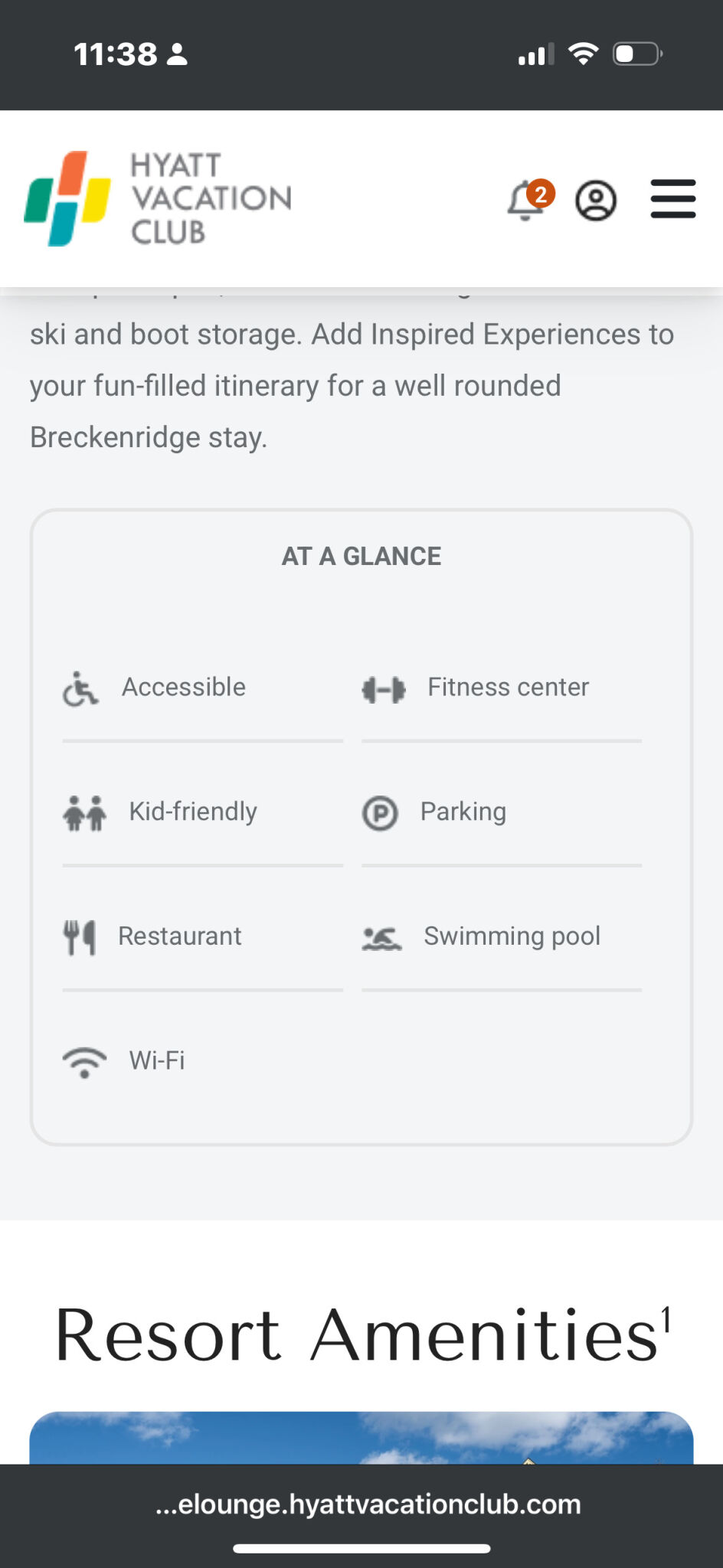This screenshot has height=1568, width=723.
Task: Open the notifications bell
Action: (527, 201)
